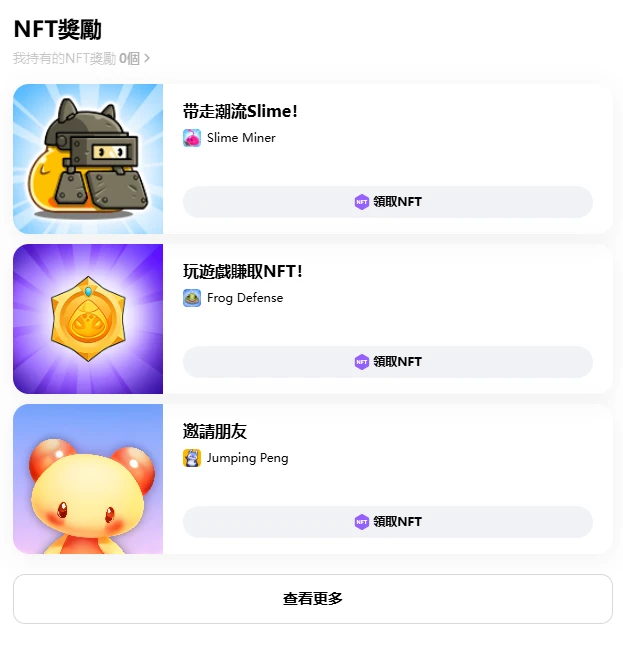Open my held NFT rewards link

tap(81, 58)
